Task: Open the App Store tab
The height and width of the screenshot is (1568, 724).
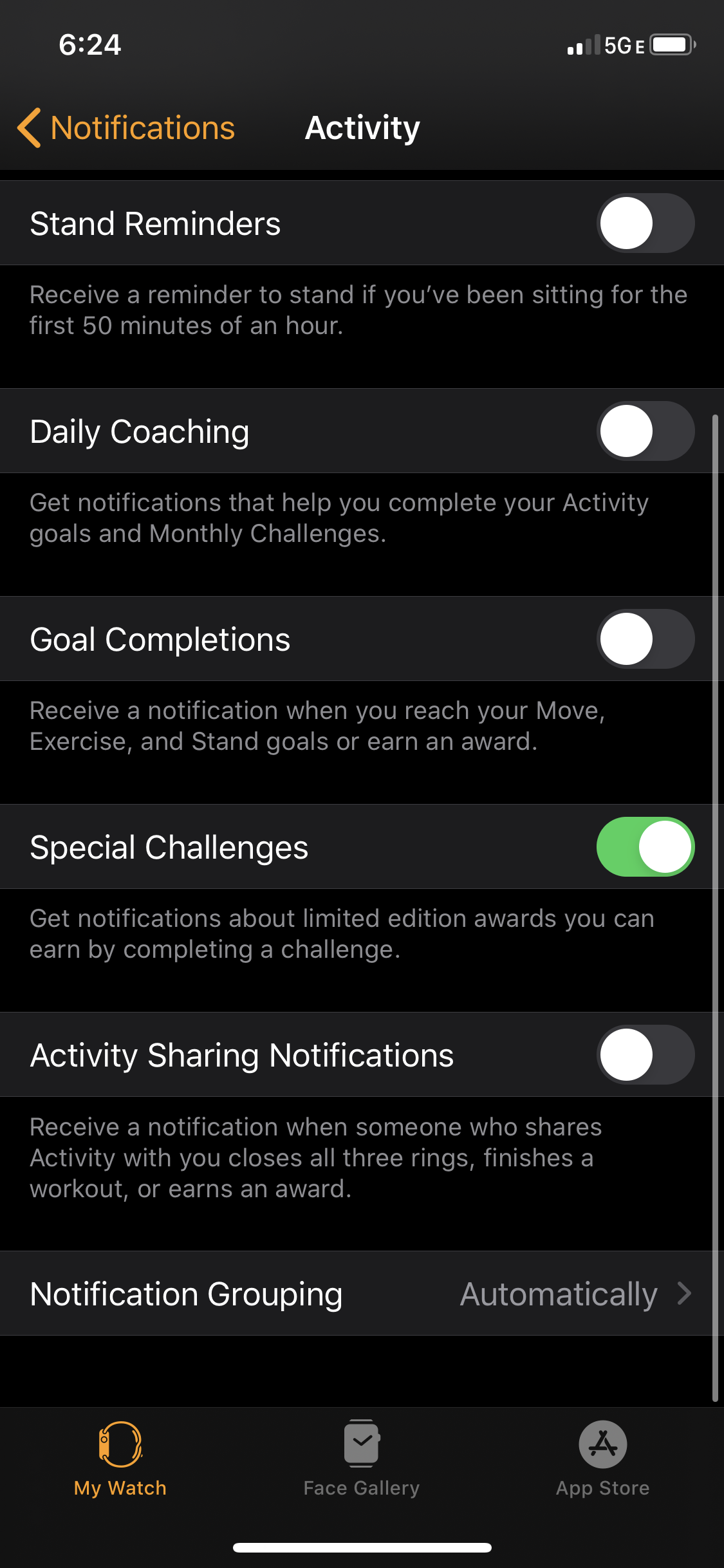Action: coord(603,1459)
